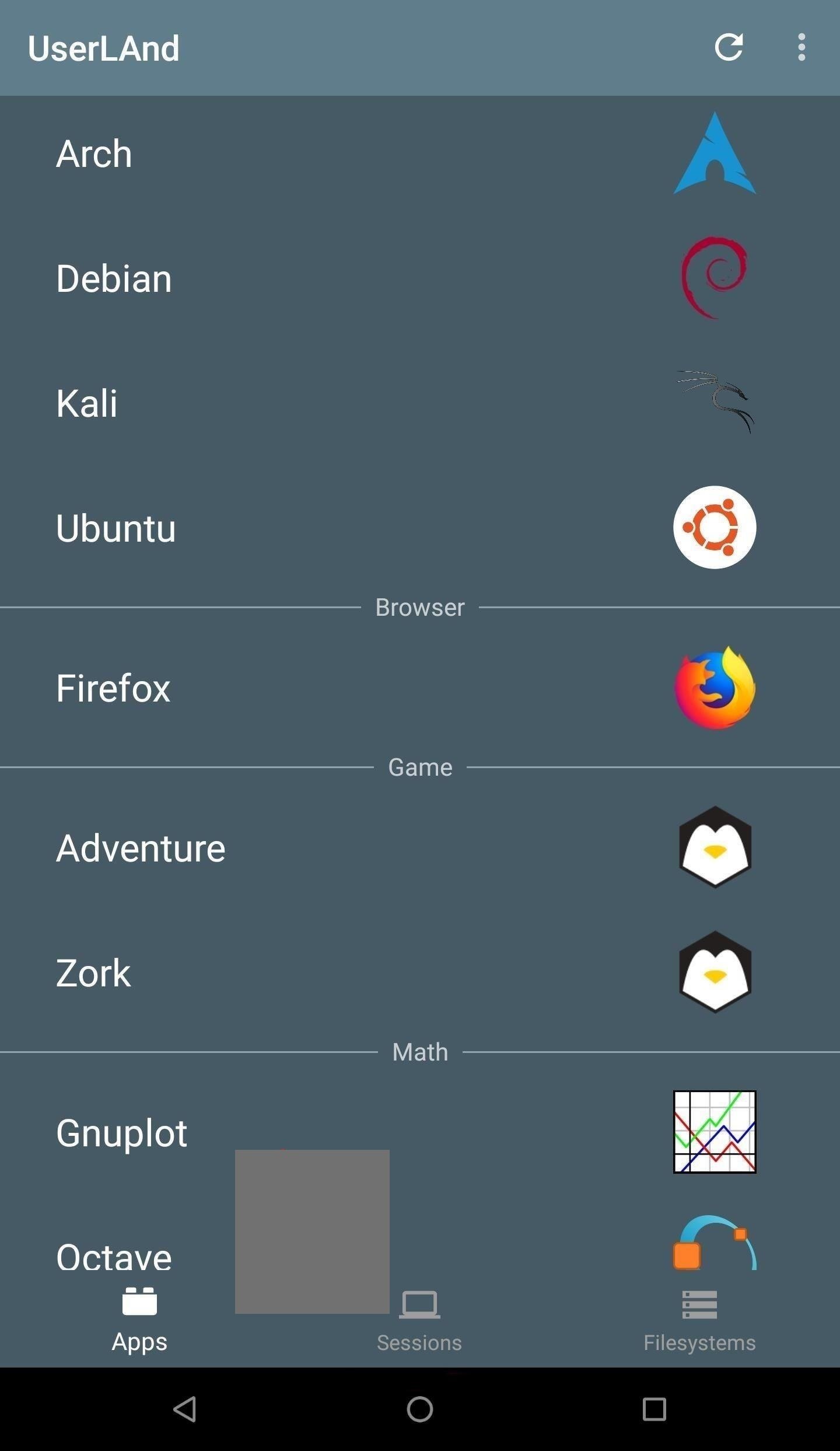Tap the system back button

tap(185, 1409)
